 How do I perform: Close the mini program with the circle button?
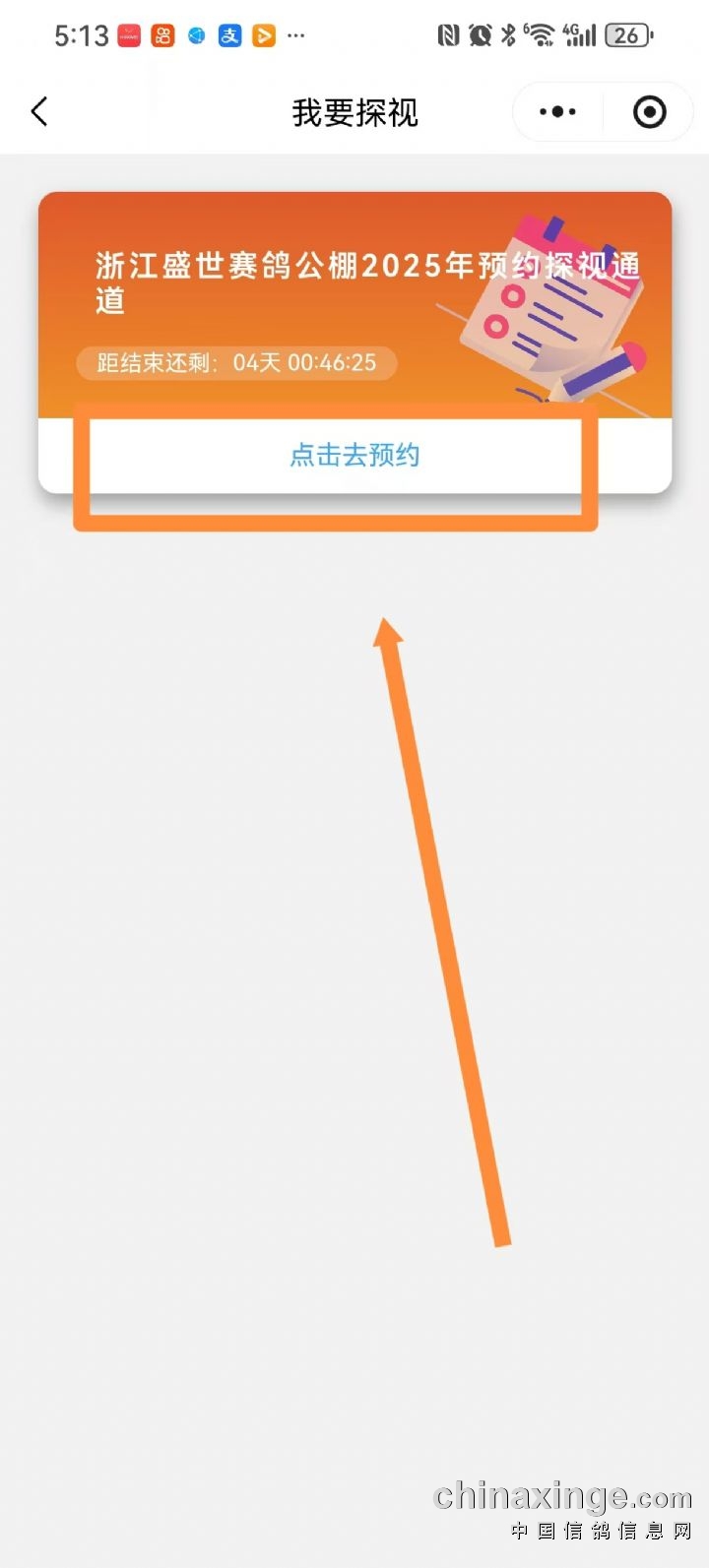click(x=649, y=112)
